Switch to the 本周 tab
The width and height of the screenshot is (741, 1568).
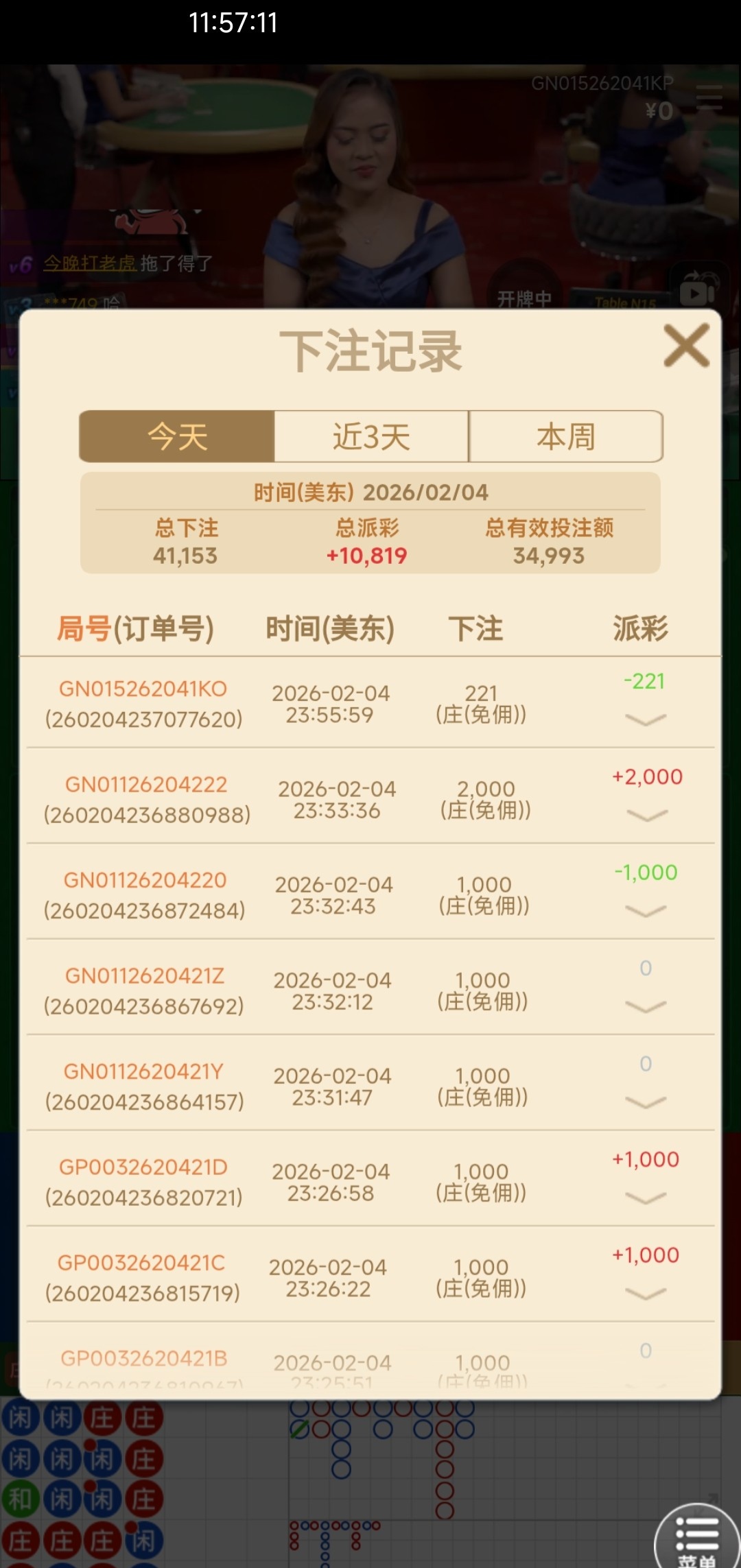(566, 437)
